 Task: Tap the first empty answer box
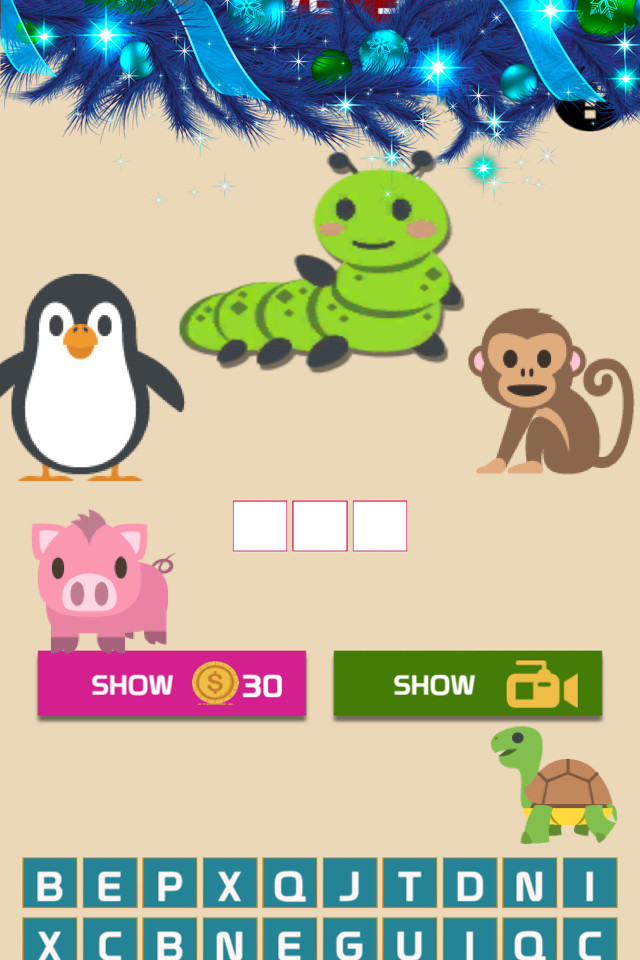point(260,526)
